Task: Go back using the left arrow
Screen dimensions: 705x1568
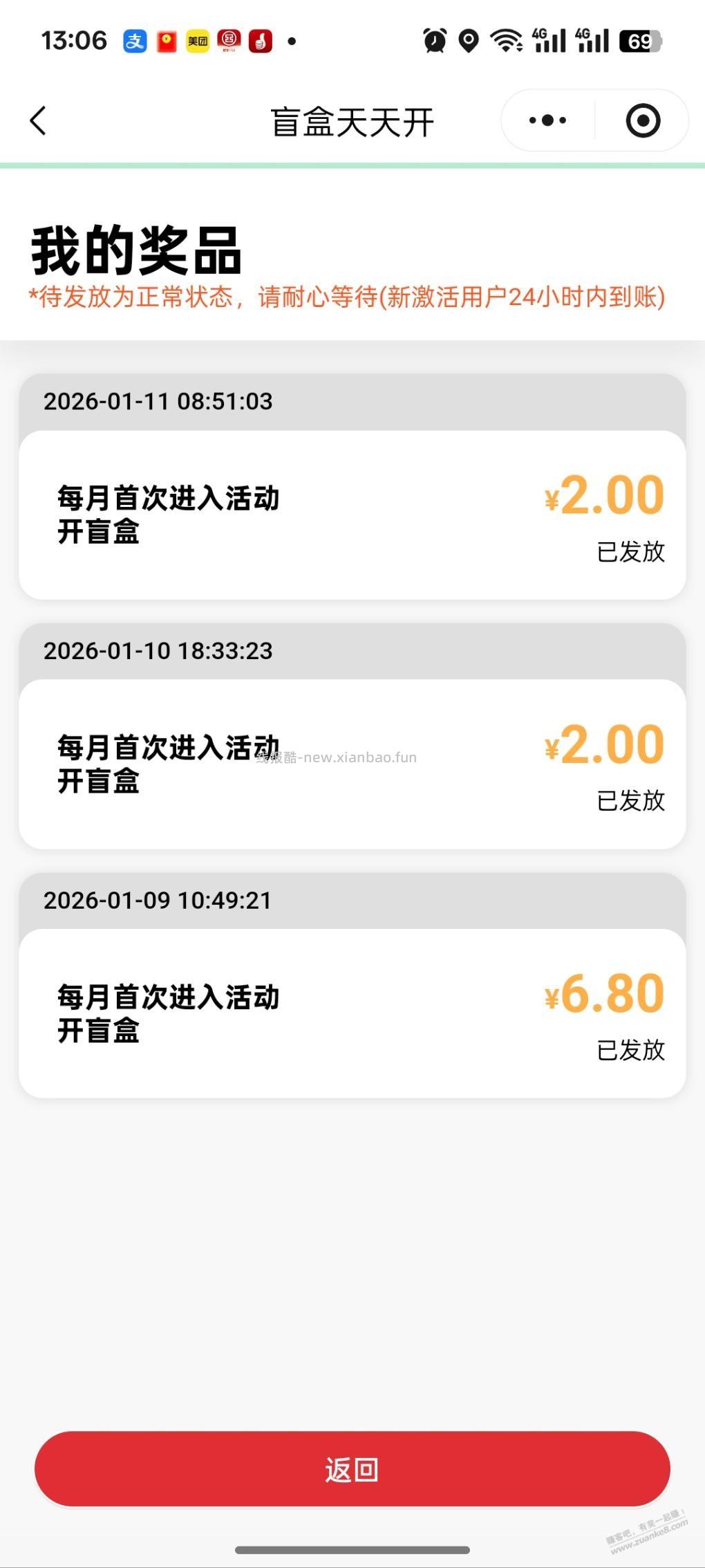Action: [x=38, y=119]
